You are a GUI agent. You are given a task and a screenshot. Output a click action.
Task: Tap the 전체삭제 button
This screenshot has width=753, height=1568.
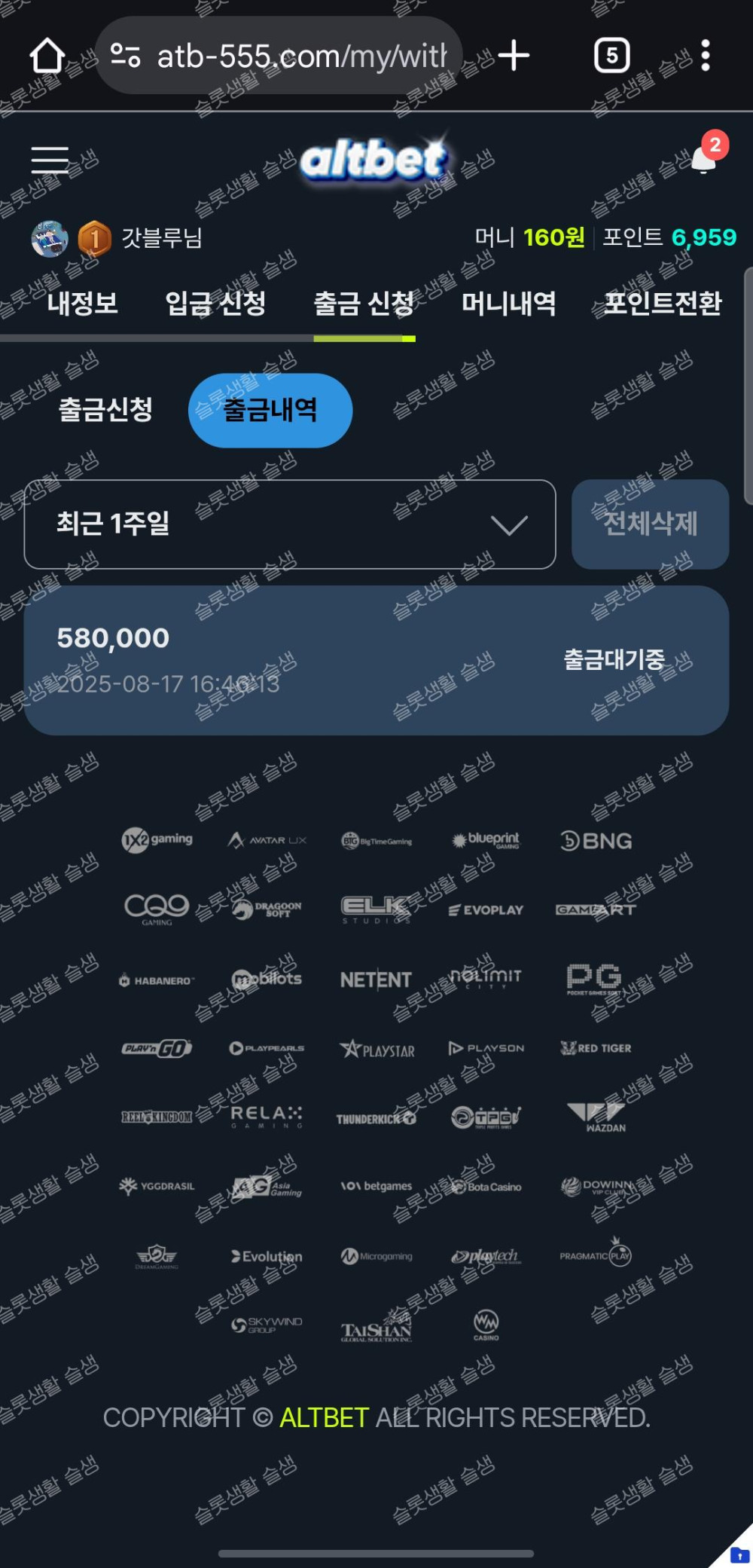[x=650, y=524]
